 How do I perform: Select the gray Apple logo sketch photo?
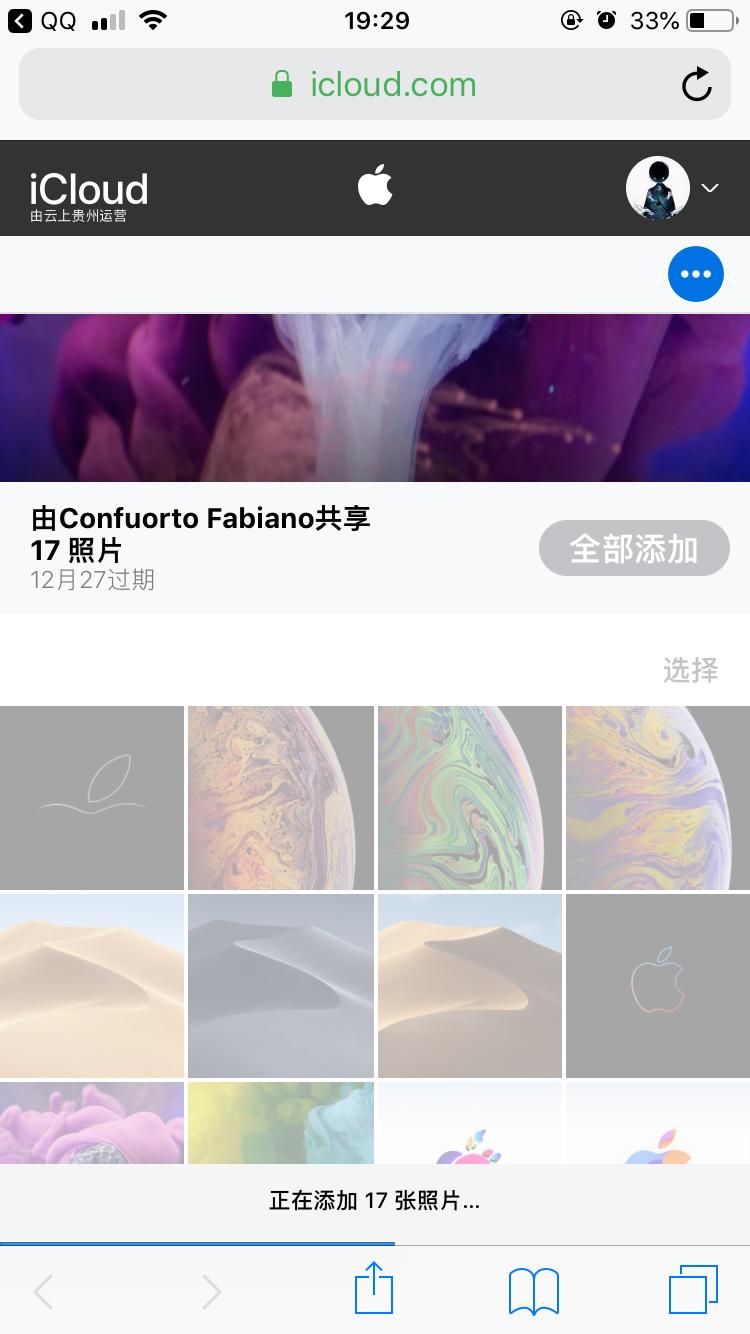(x=91, y=797)
